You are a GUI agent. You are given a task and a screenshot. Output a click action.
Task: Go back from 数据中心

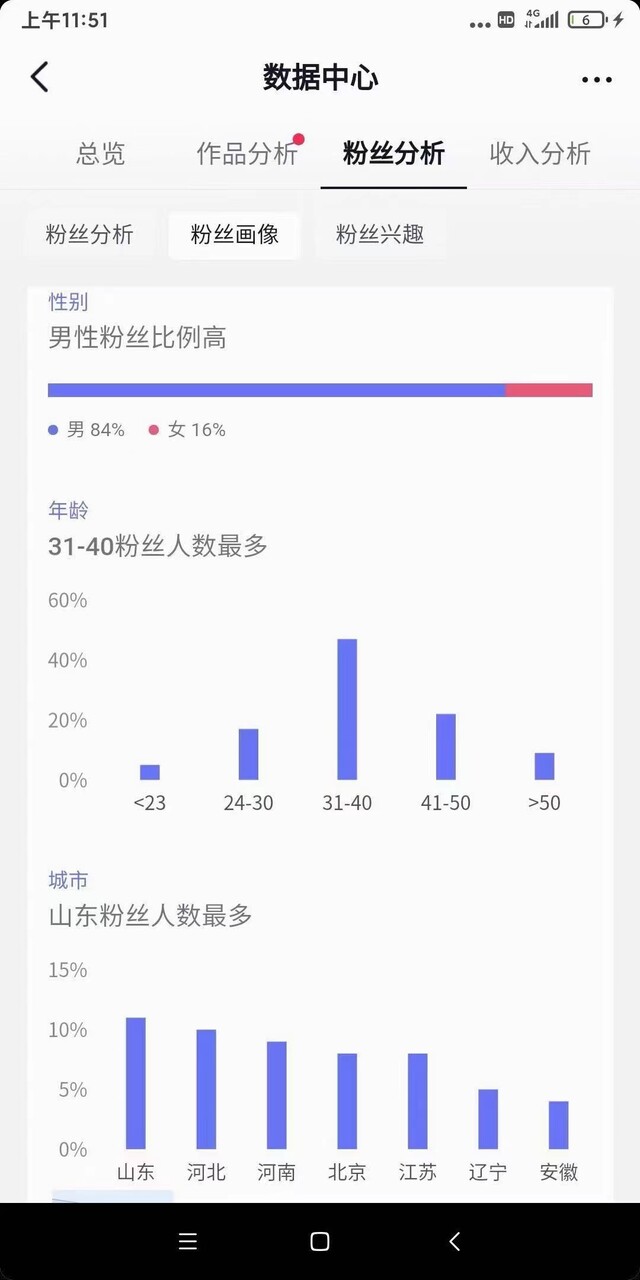pos(40,77)
